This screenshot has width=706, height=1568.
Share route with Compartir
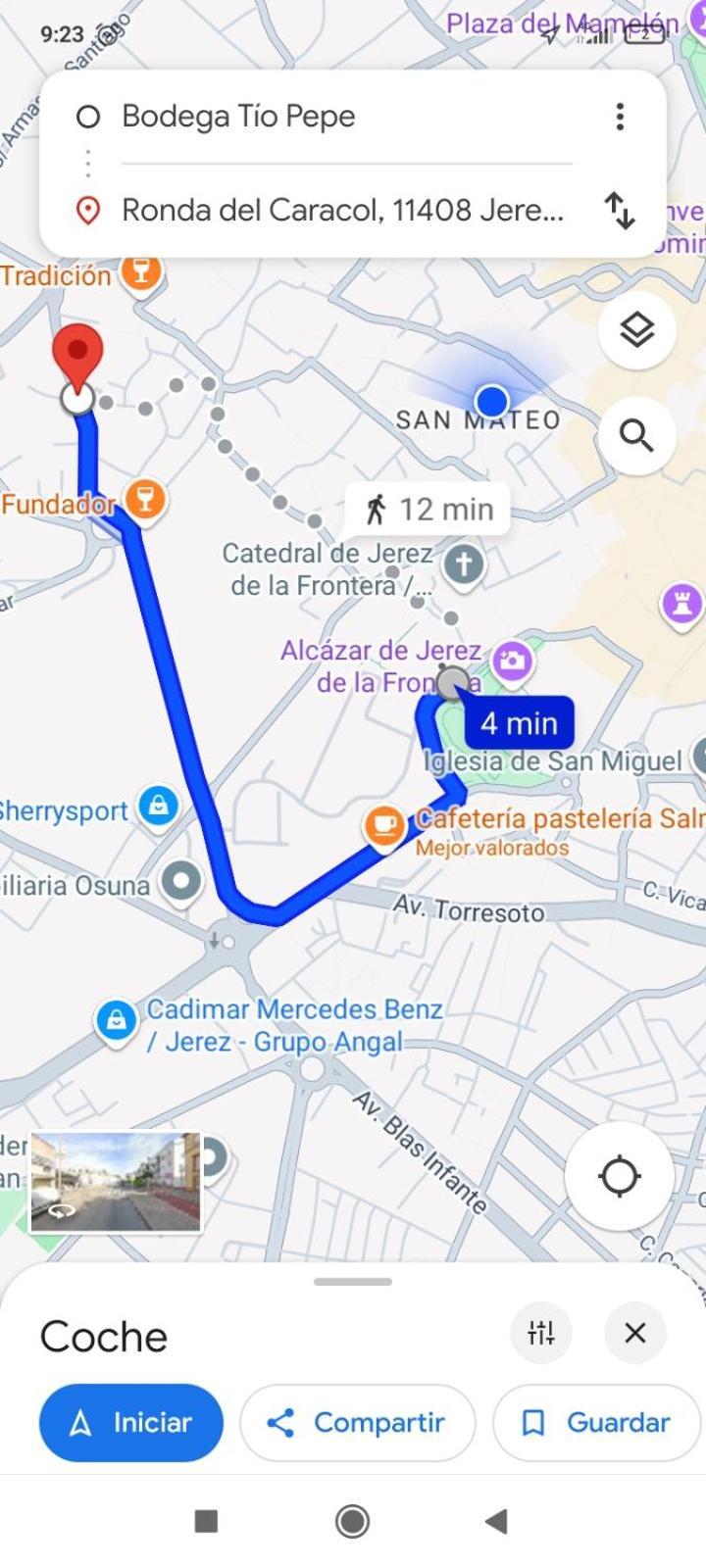pyautogui.click(x=358, y=1423)
